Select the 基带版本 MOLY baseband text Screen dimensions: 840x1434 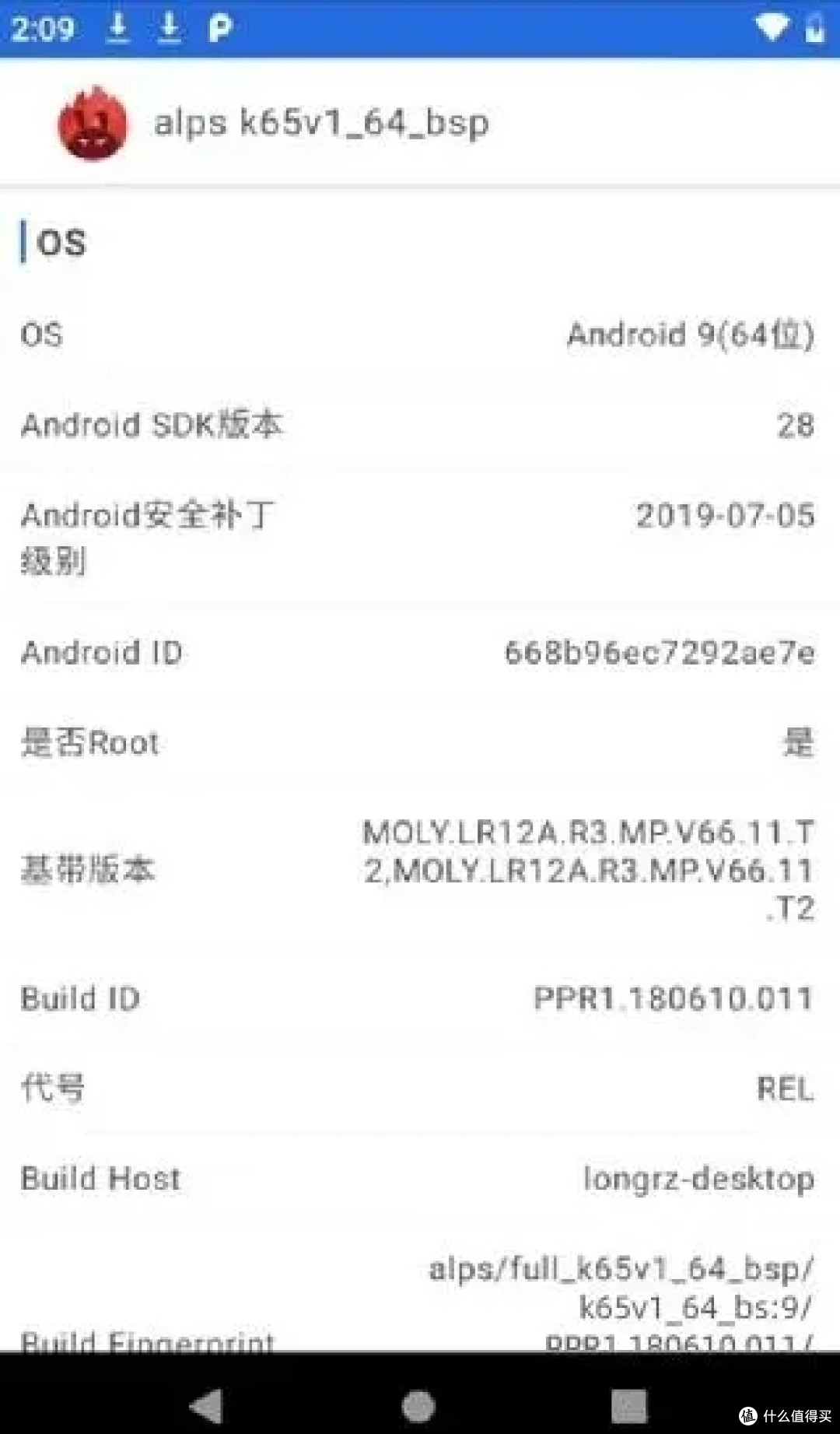587,870
